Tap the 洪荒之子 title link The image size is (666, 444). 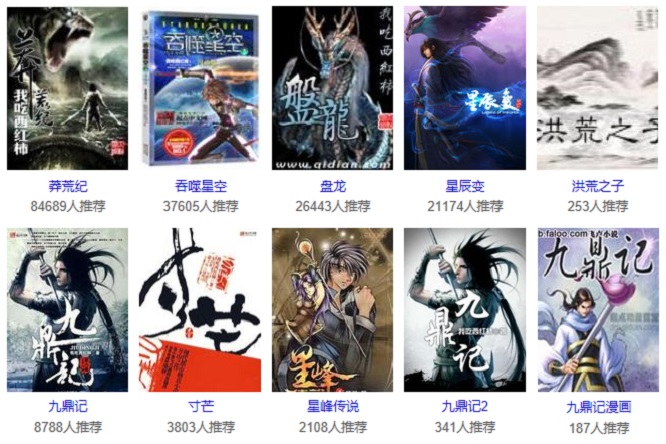(x=598, y=186)
